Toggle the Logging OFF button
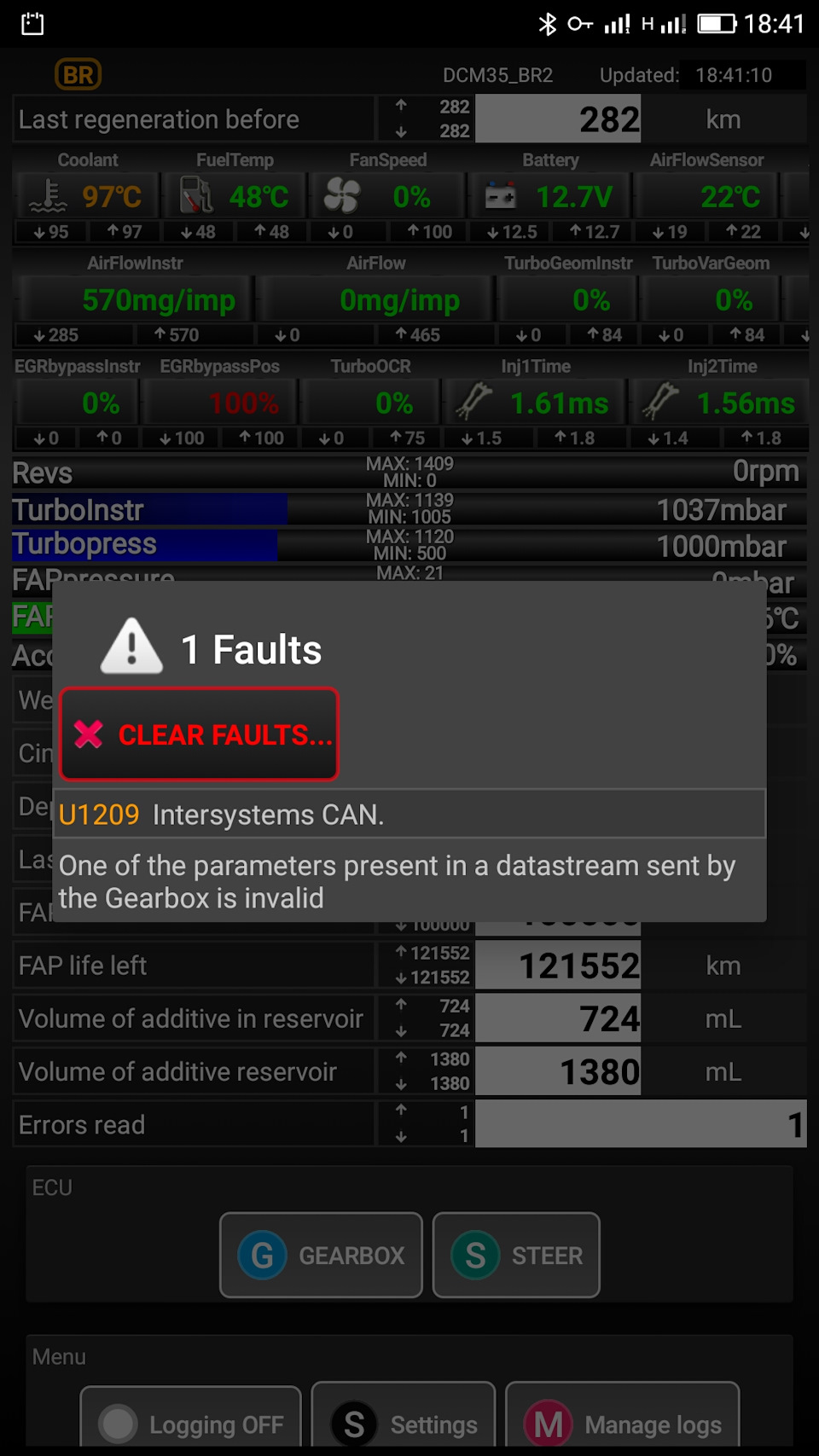Screen dimensions: 819x1456 click(191, 1420)
